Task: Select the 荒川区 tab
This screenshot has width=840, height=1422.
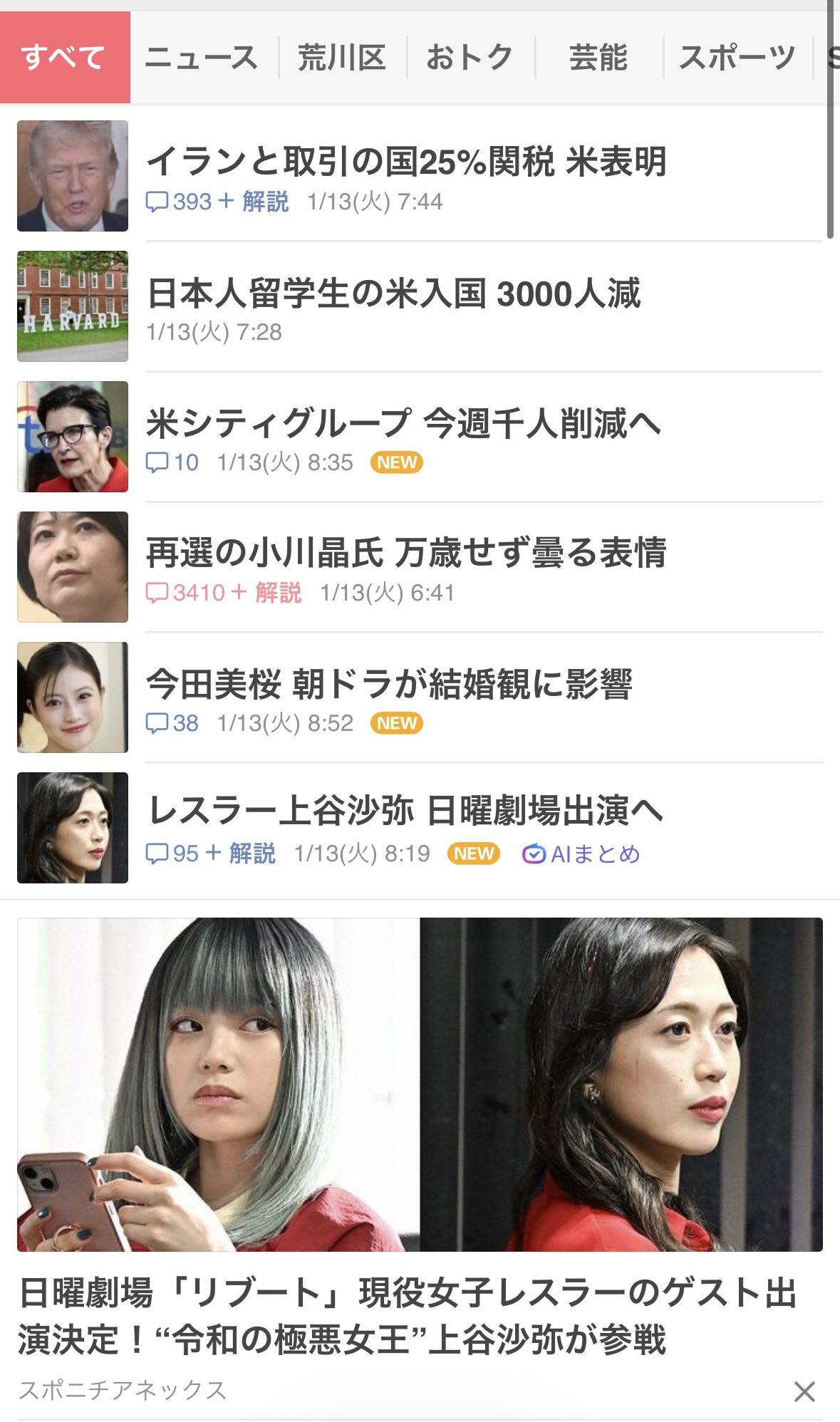Action: tap(342, 58)
